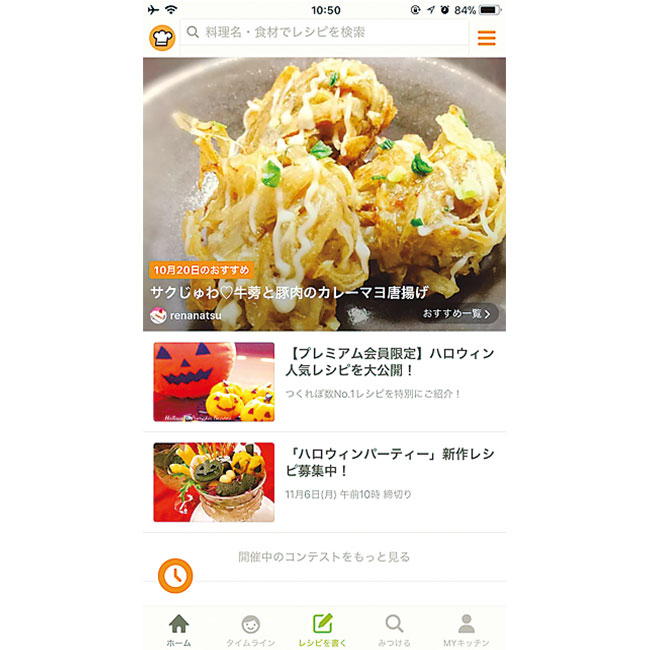The width and height of the screenshot is (650, 650).
Task: Go to the みつける tab
Action: point(394,630)
